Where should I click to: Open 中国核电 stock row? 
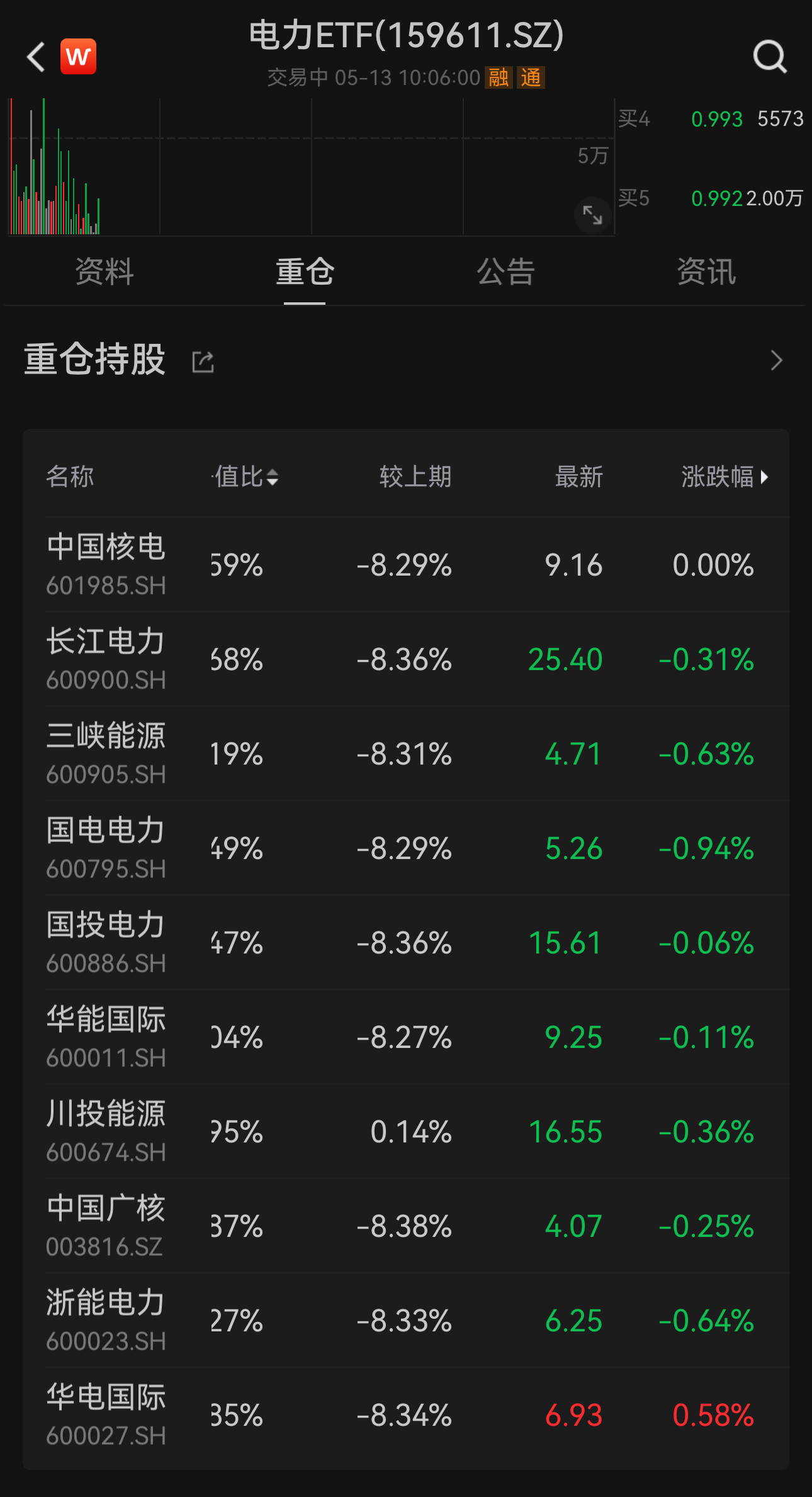click(x=406, y=565)
